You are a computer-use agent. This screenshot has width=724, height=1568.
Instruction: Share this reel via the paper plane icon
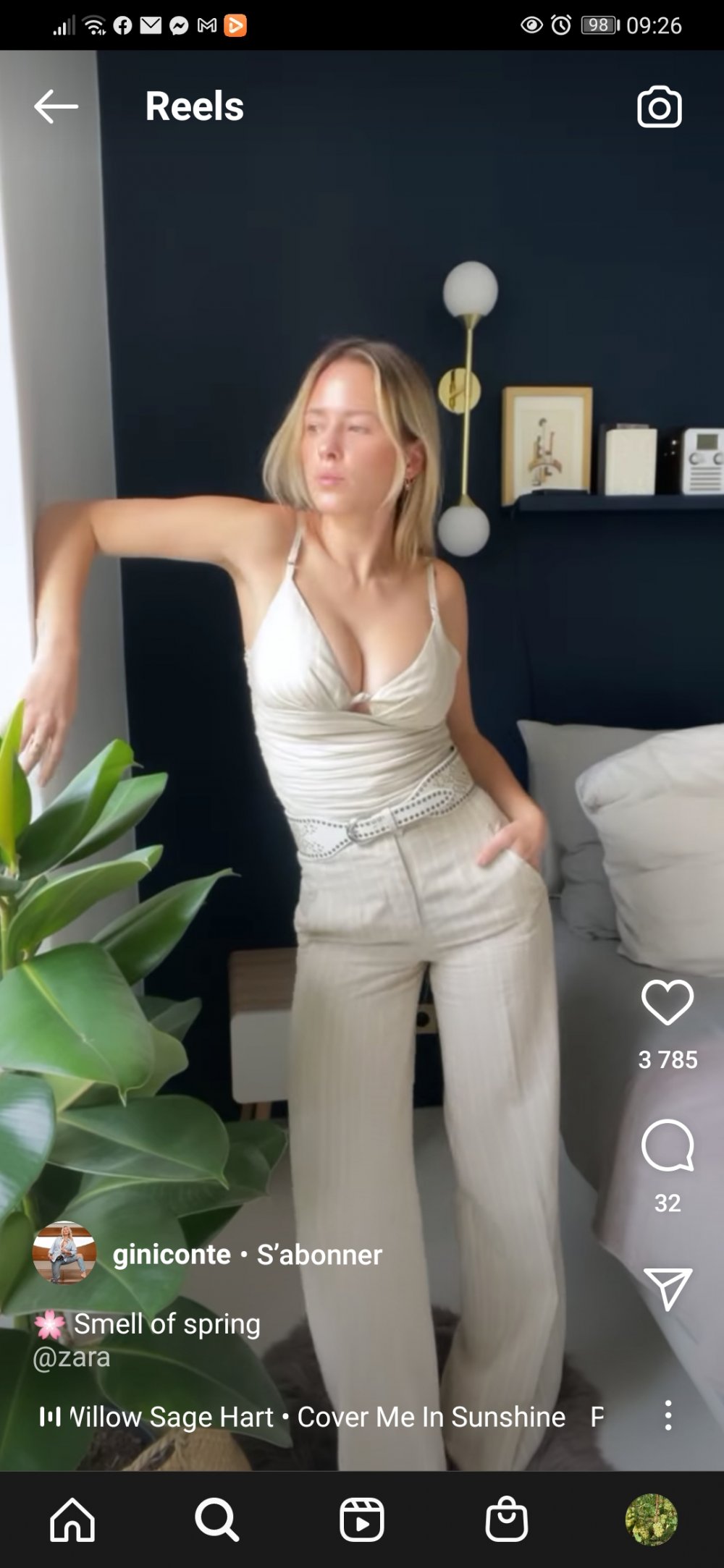coord(667,1289)
